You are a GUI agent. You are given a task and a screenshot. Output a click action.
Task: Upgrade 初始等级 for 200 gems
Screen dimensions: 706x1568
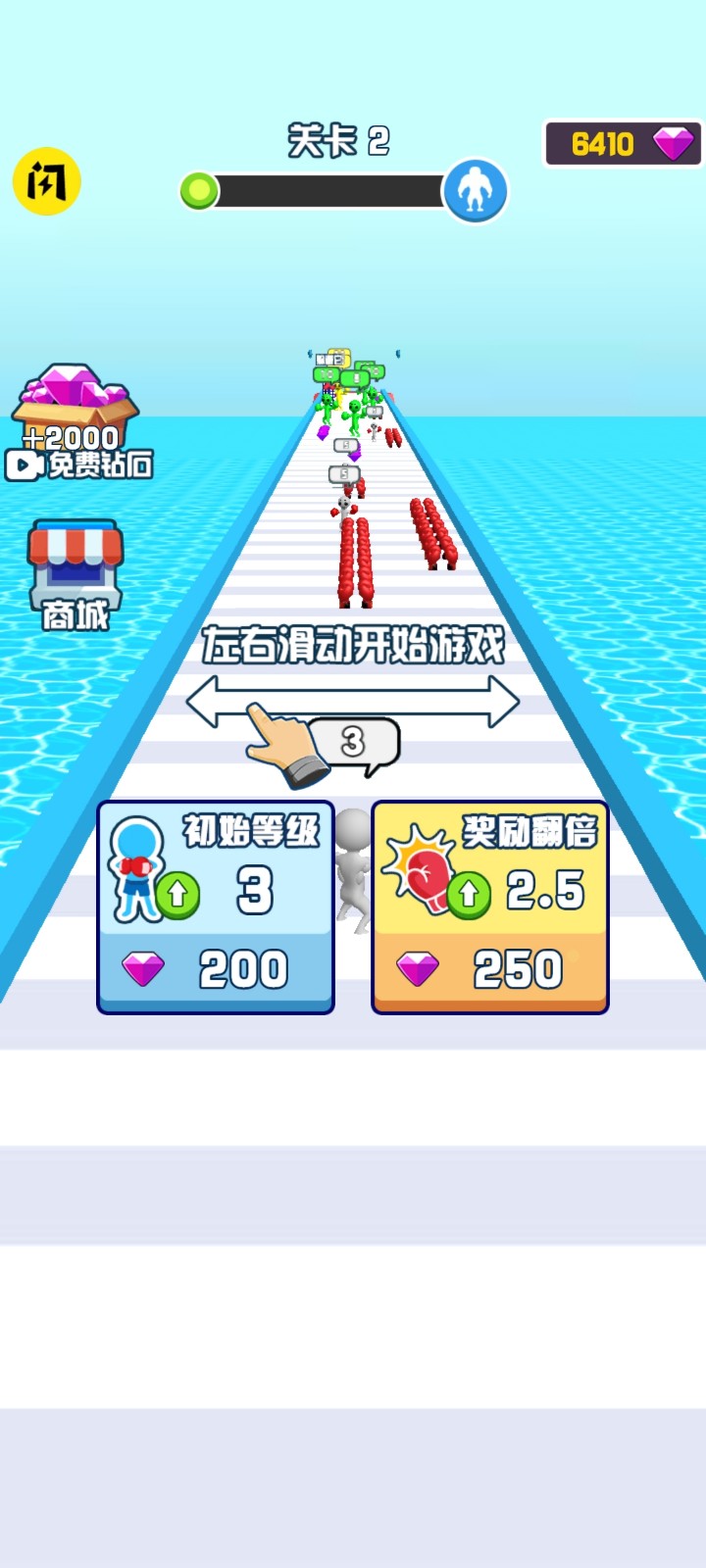[216, 907]
